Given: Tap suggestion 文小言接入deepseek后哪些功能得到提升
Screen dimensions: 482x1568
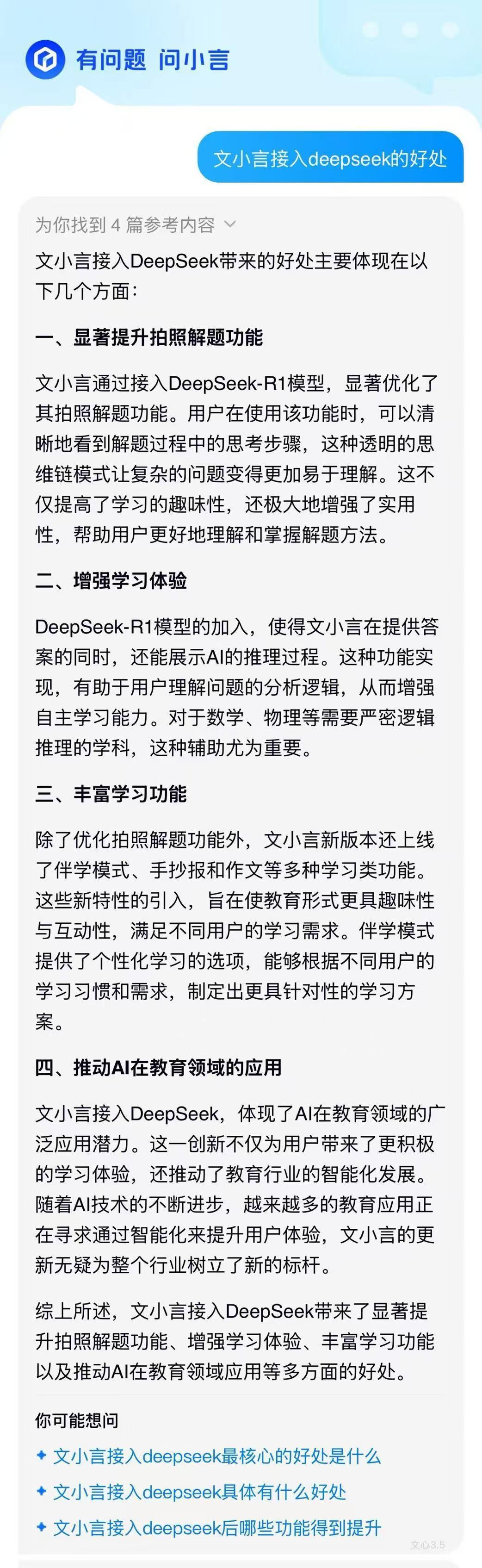Looking at the screenshot, I should (216, 1528).
